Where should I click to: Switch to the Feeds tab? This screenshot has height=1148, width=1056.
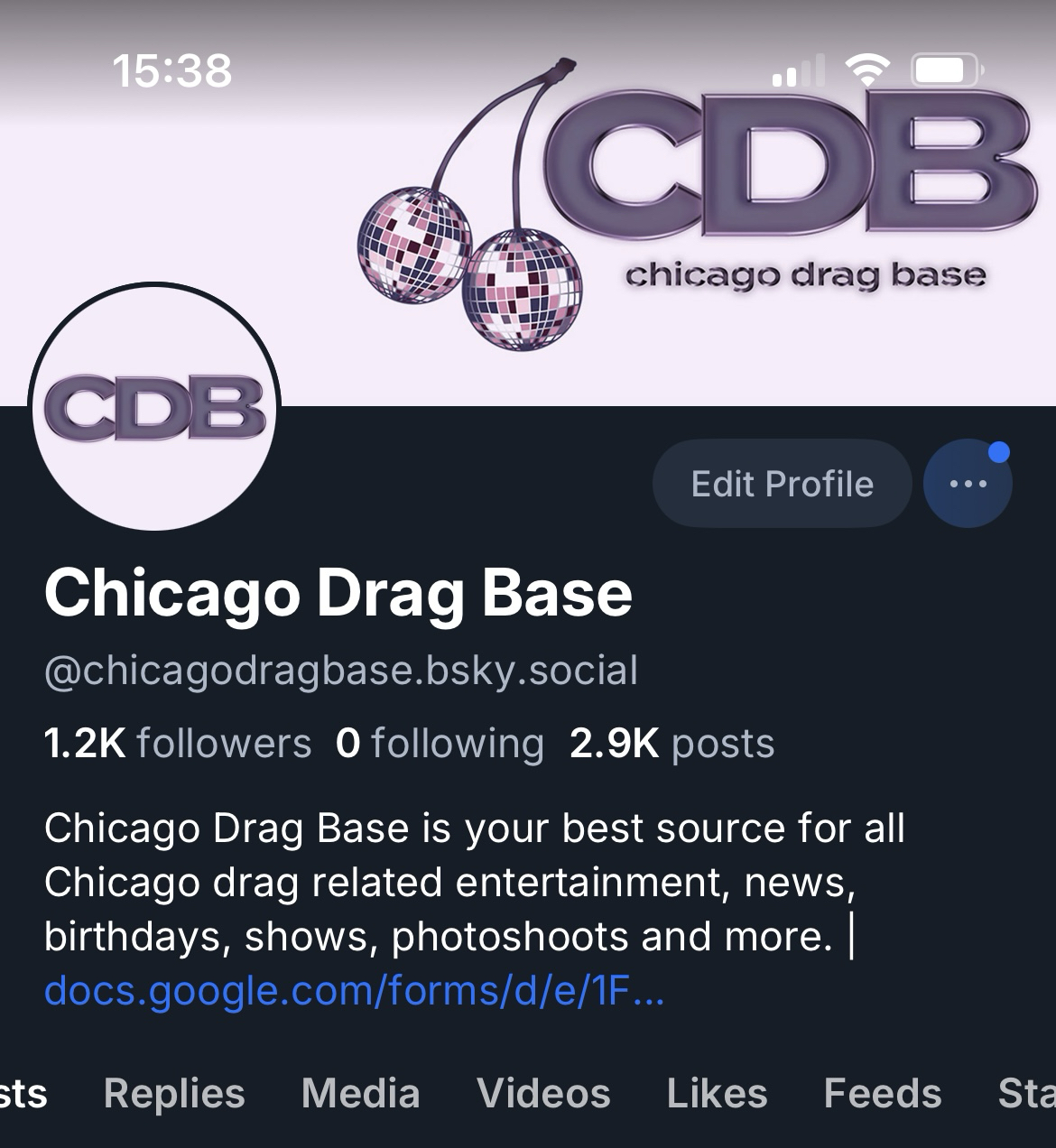tap(882, 1093)
